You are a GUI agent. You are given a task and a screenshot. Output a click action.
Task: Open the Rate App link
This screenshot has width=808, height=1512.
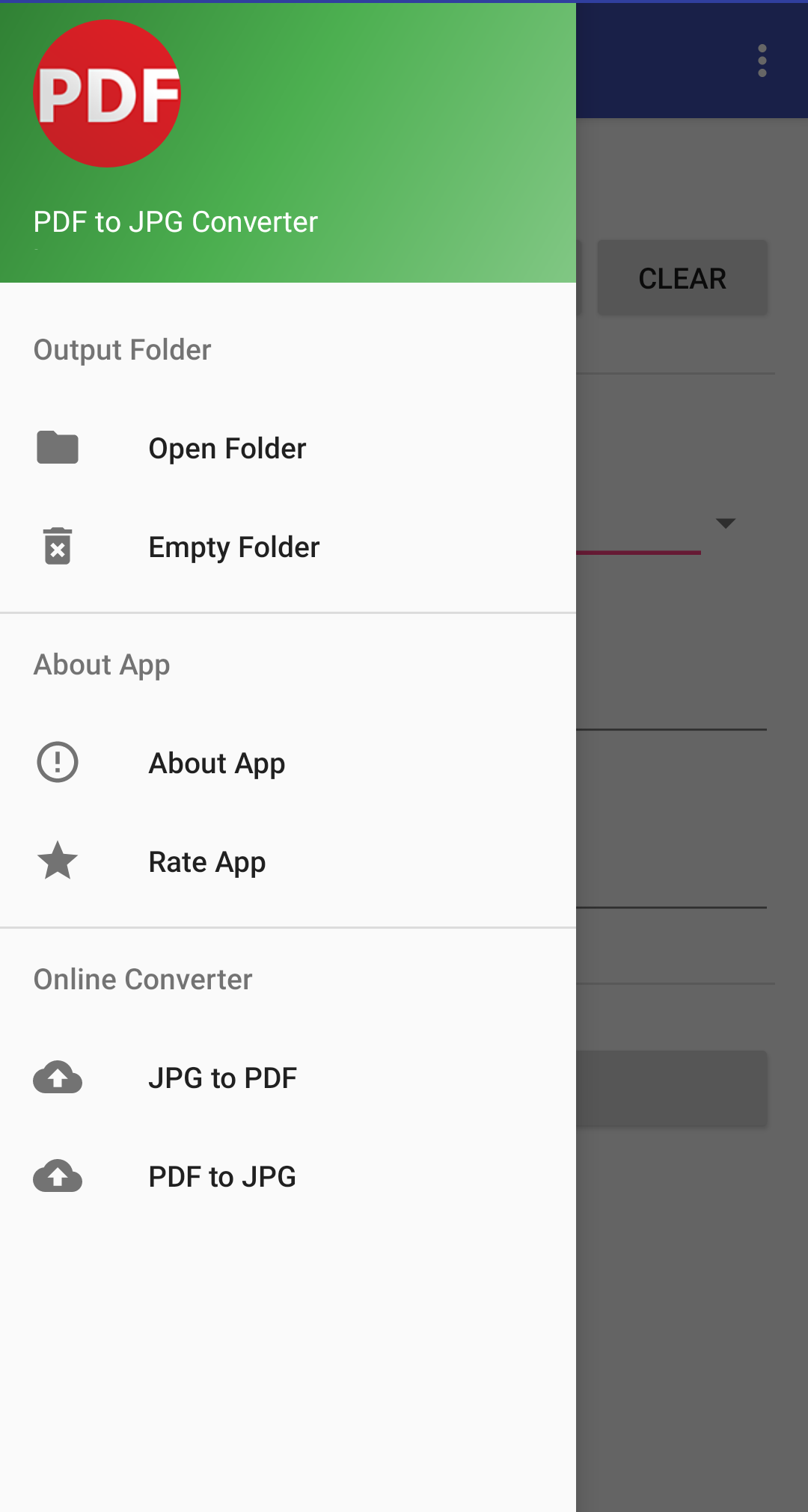pyautogui.click(x=206, y=861)
